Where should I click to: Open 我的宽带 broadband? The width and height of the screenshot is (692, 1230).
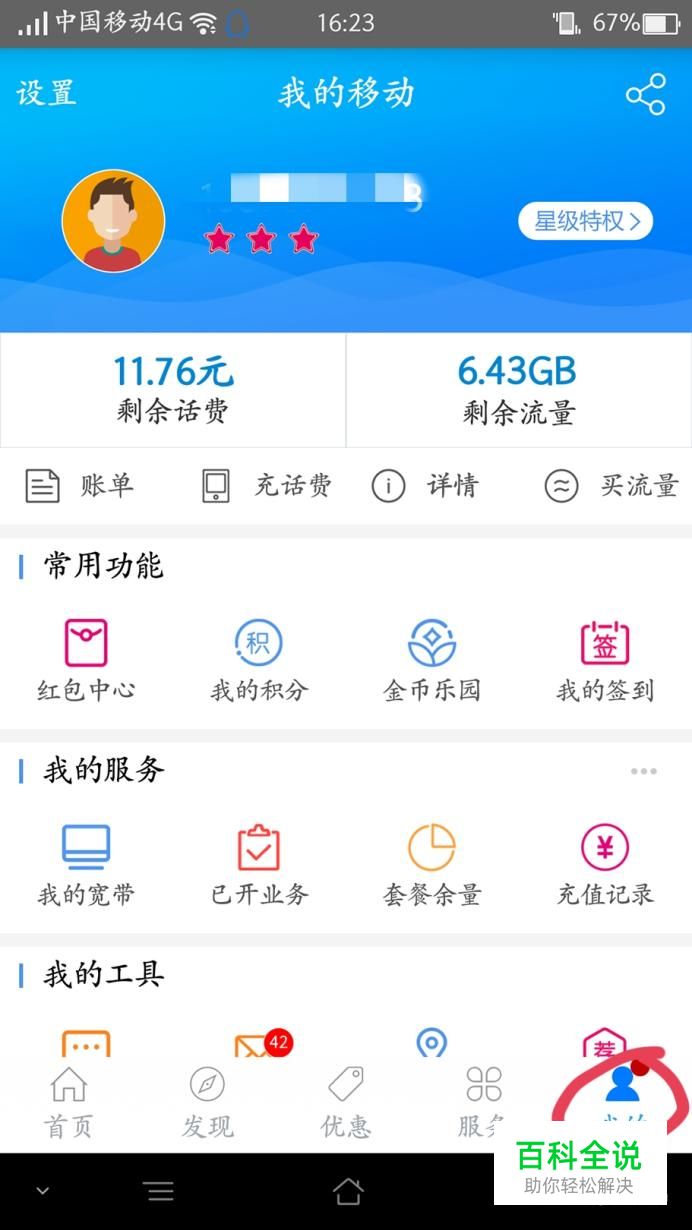tap(86, 865)
